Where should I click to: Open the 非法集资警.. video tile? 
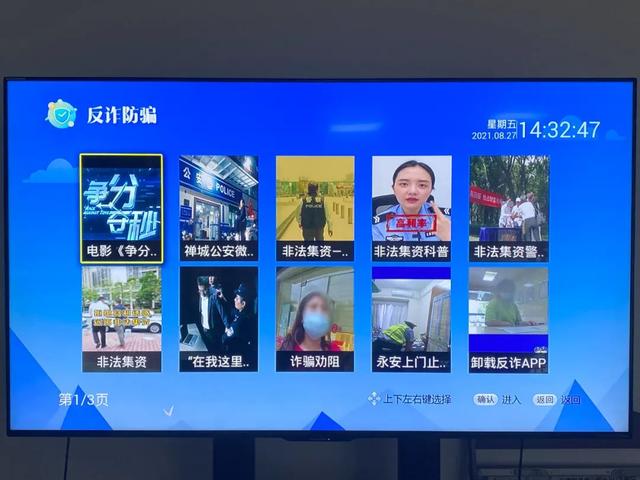[508, 208]
